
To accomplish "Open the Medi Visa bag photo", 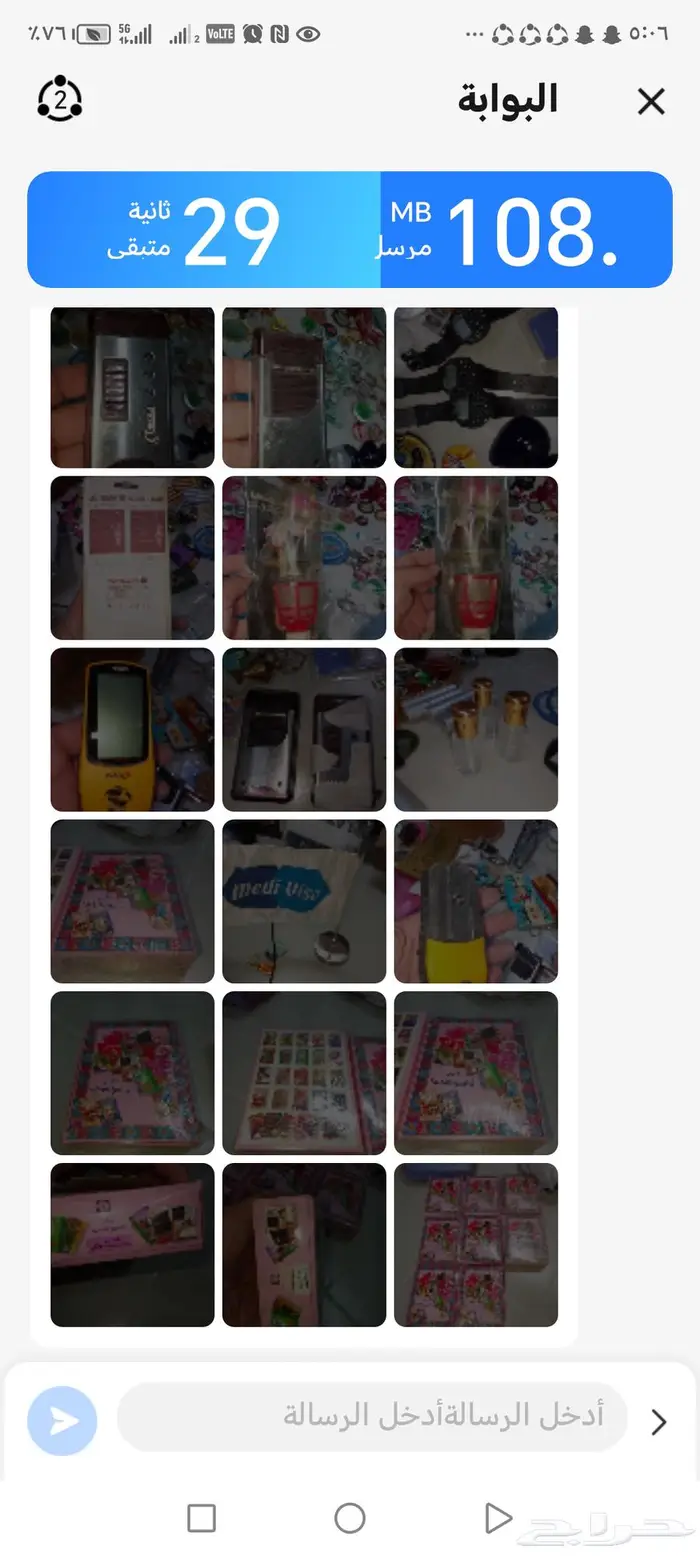I will click(304, 901).
